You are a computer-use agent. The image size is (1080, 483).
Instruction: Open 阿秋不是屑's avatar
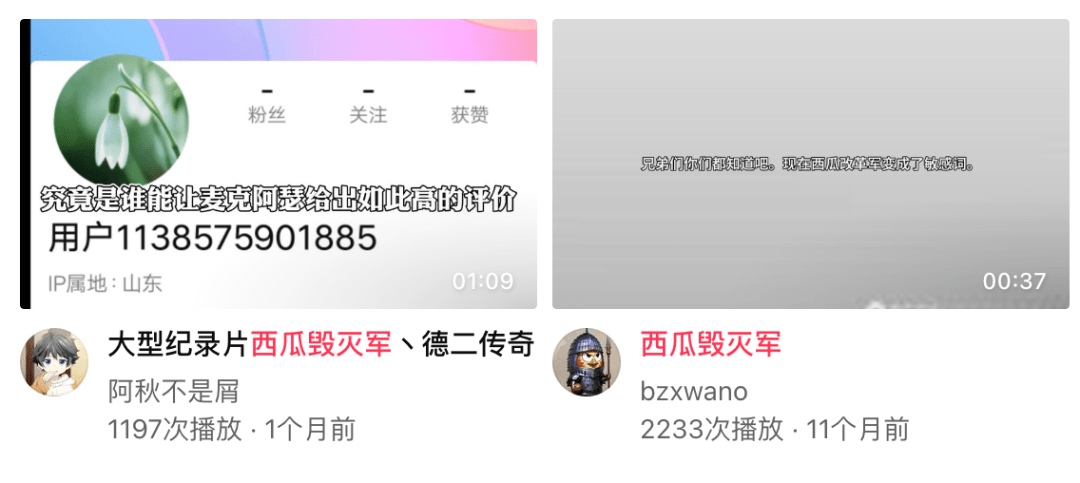[x=54, y=362]
